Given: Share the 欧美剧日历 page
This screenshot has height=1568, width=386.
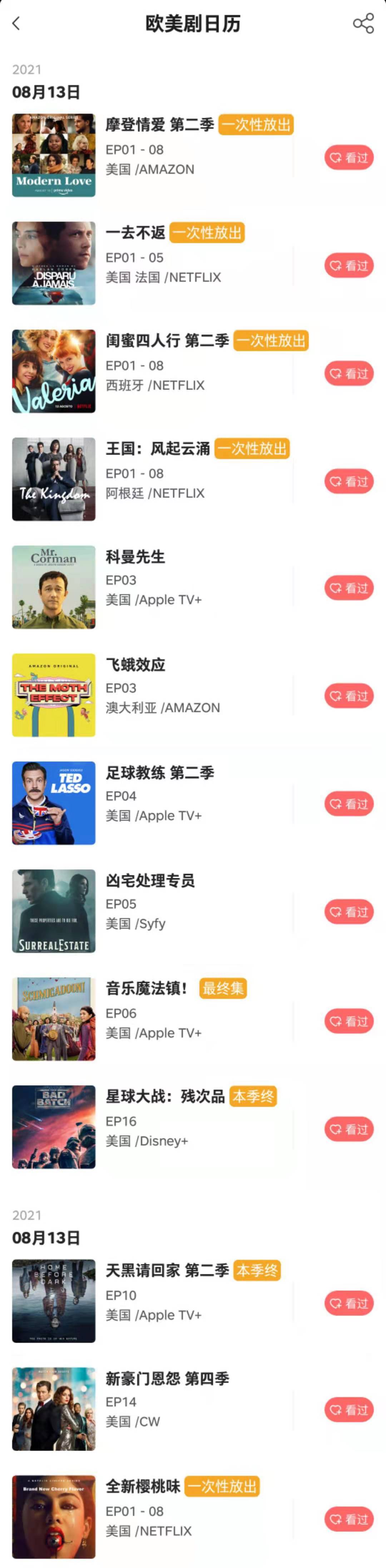Looking at the screenshot, I should [363, 24].
